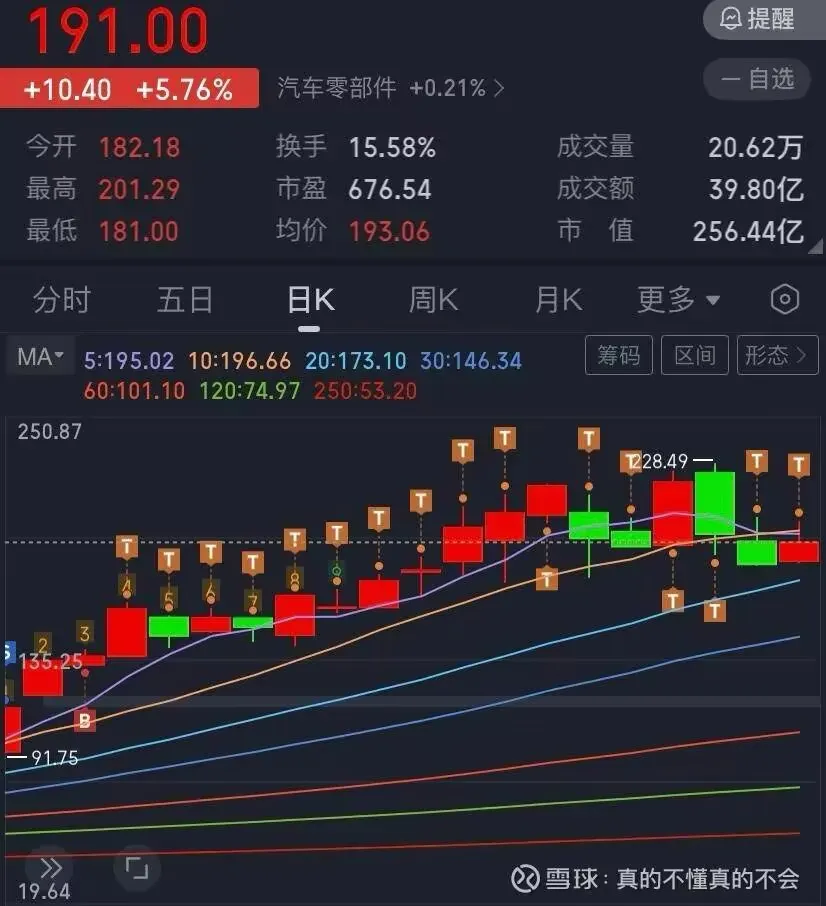826x906 pixels.
Task: Switch to the 月K chart tab
Action: 558,299
